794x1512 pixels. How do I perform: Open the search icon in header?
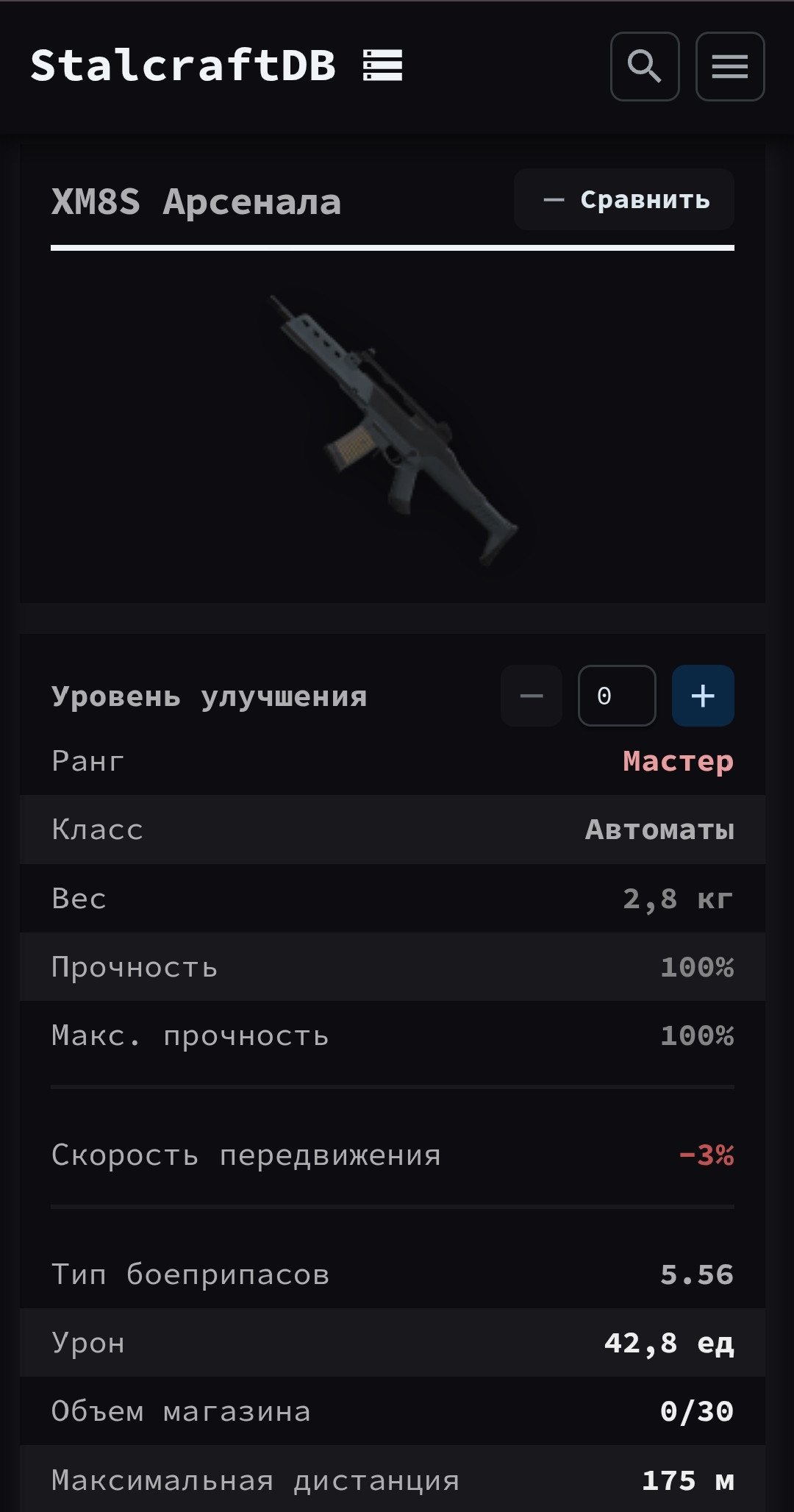point(644,66)
